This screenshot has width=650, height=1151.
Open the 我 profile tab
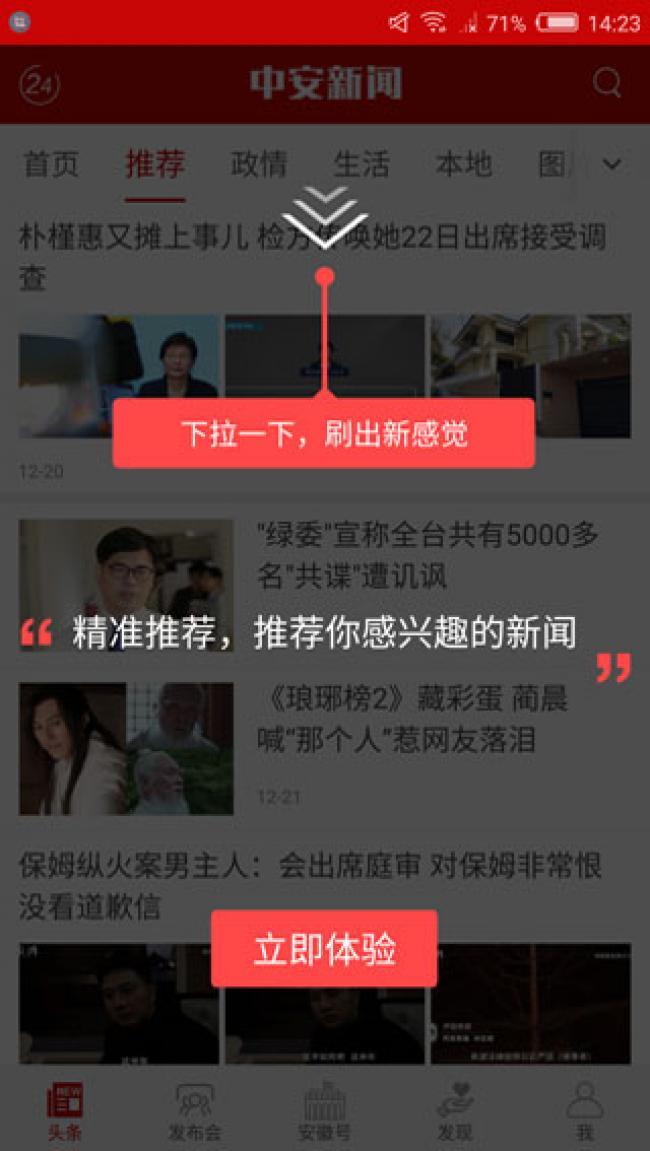click(x=585, y=1111)
